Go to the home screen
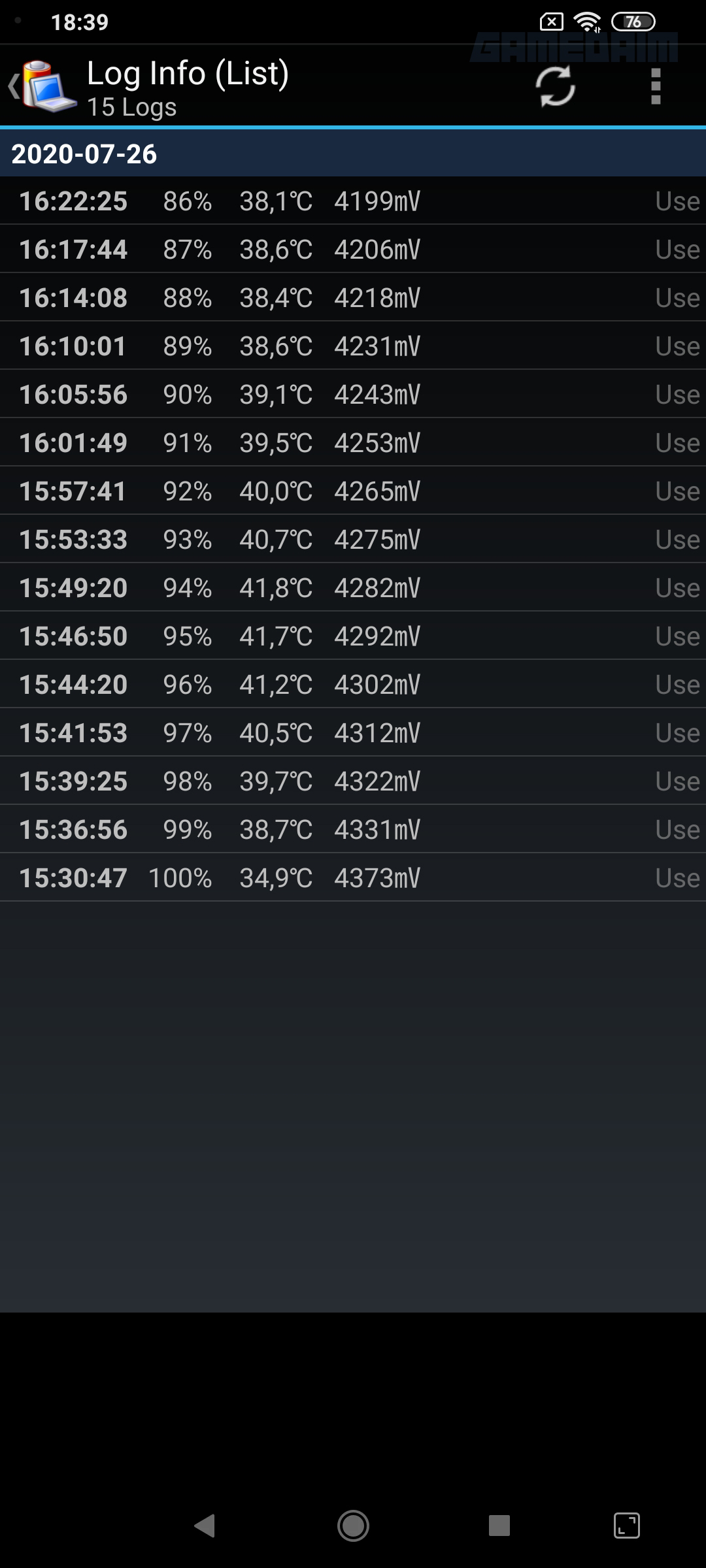The image size is (706, 1568). pyautogui.click(x=353, y=1526)
